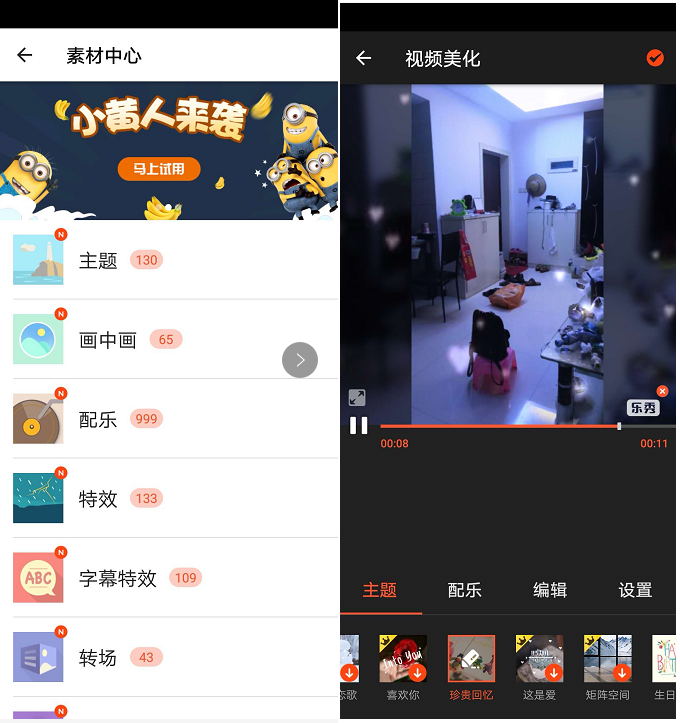This screenshot has height=723, width=680.
Task: Switch to the 配乐 tab in the editor
Action: click(x=465, y=590)
